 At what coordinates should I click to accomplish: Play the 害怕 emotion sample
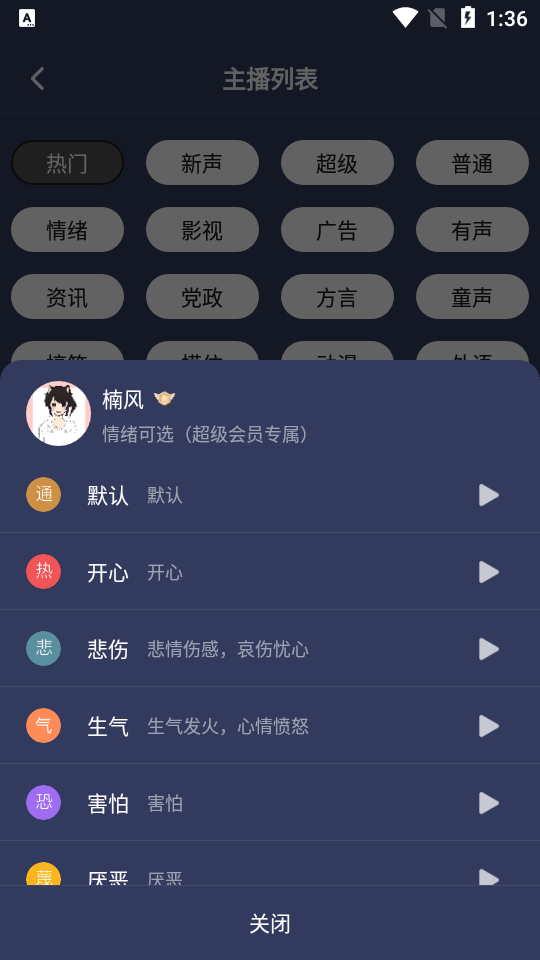pyautogui.click(x=489, y=803)
